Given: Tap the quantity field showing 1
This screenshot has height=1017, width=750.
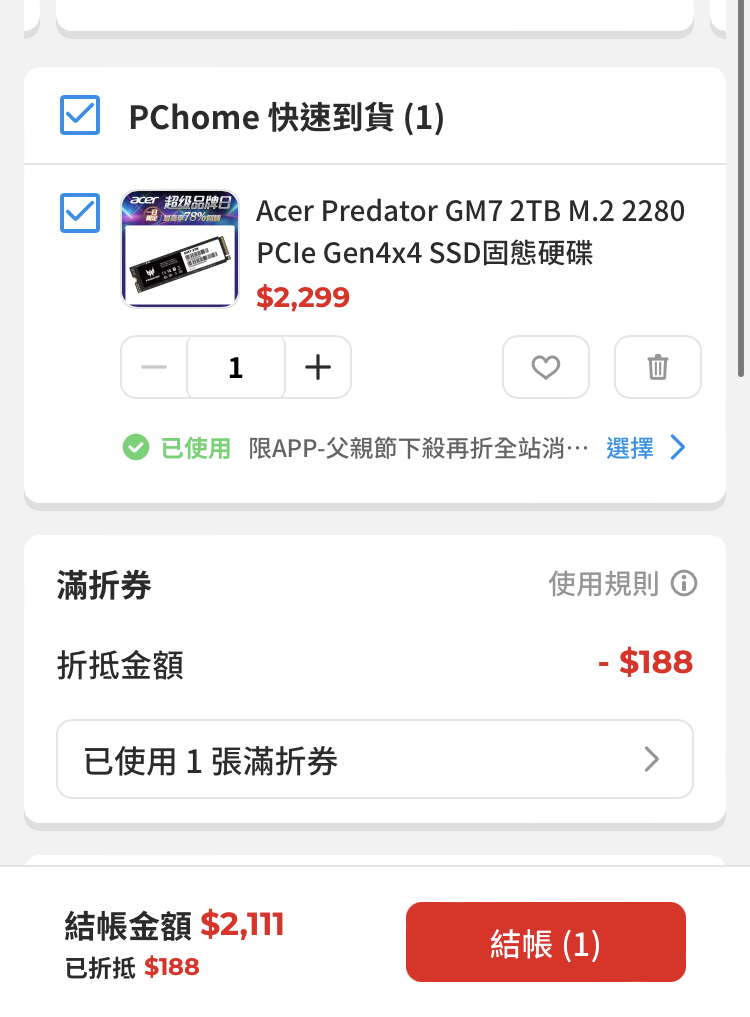Looking at the screenshot, I should (x=236, y=368).
